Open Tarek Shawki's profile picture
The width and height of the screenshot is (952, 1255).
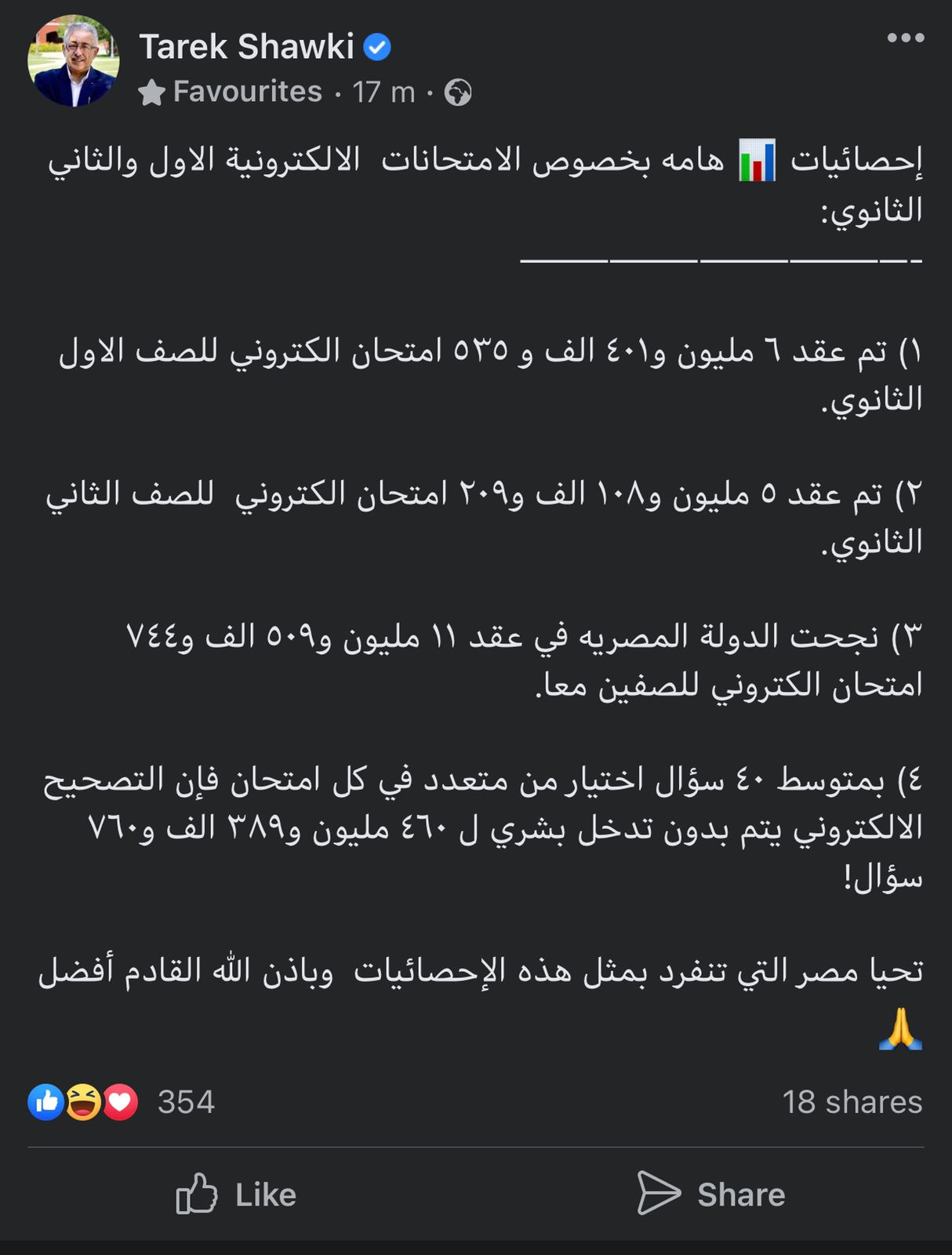74,61
